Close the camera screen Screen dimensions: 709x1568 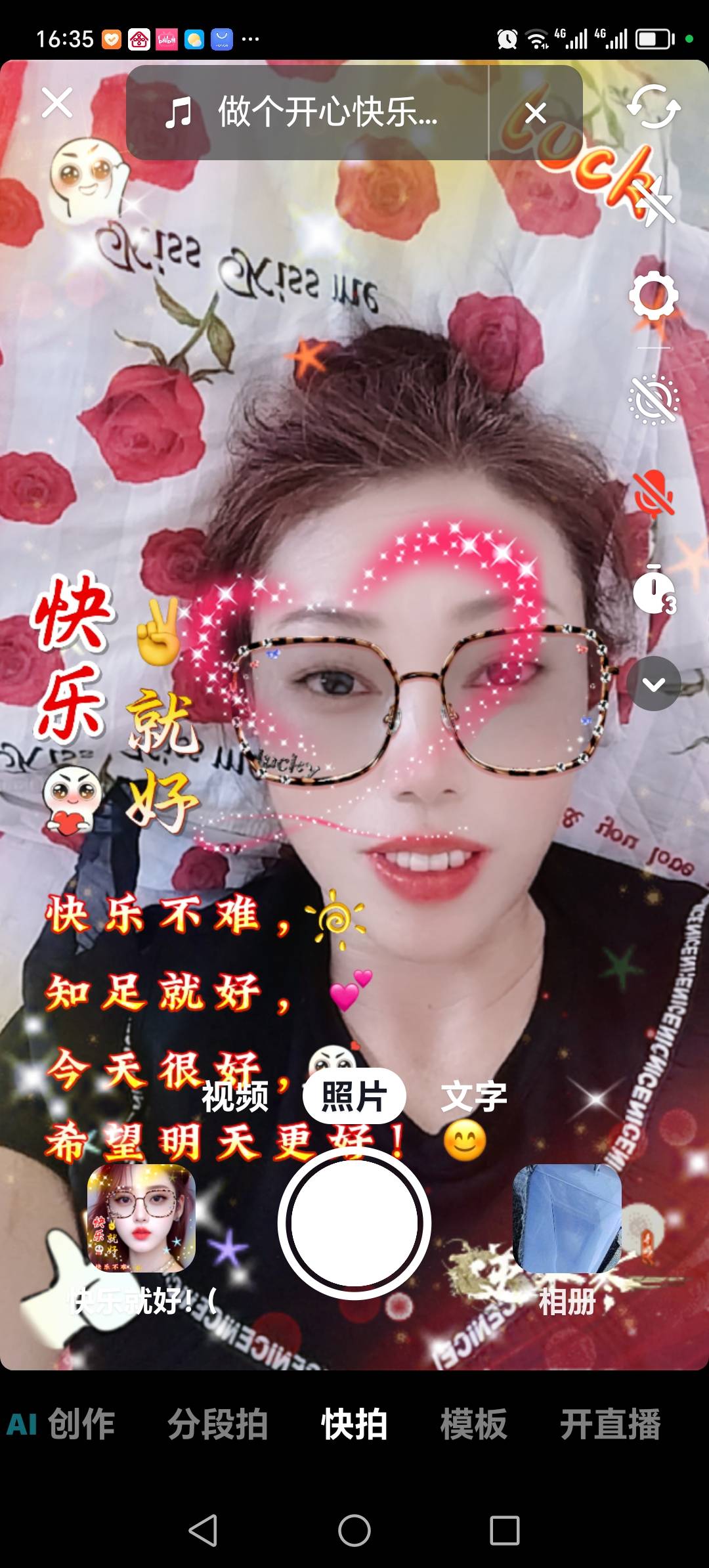(x=57, y=104)
